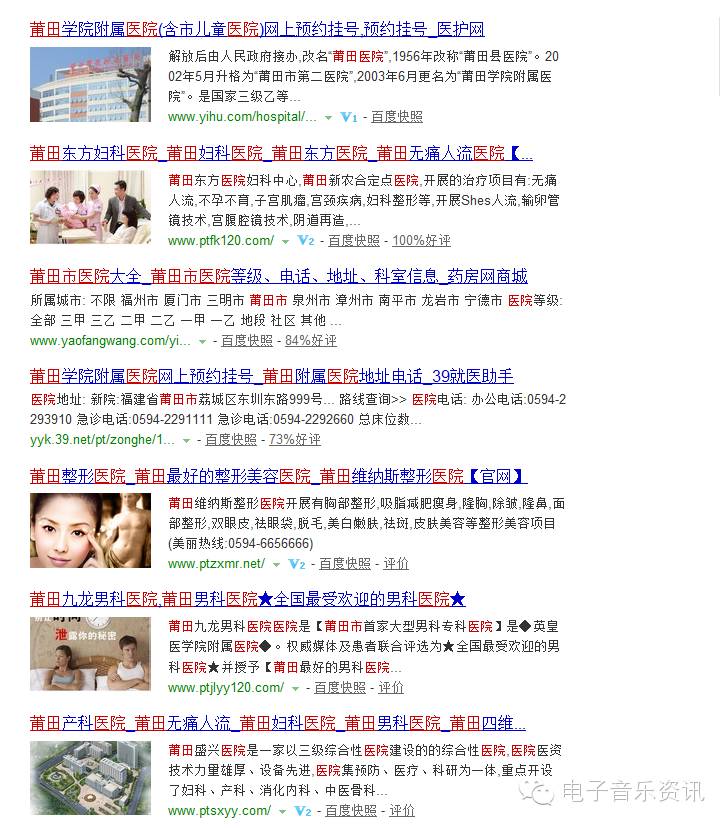Open the 莆田九龙男科医院 result title

[247, 599]
